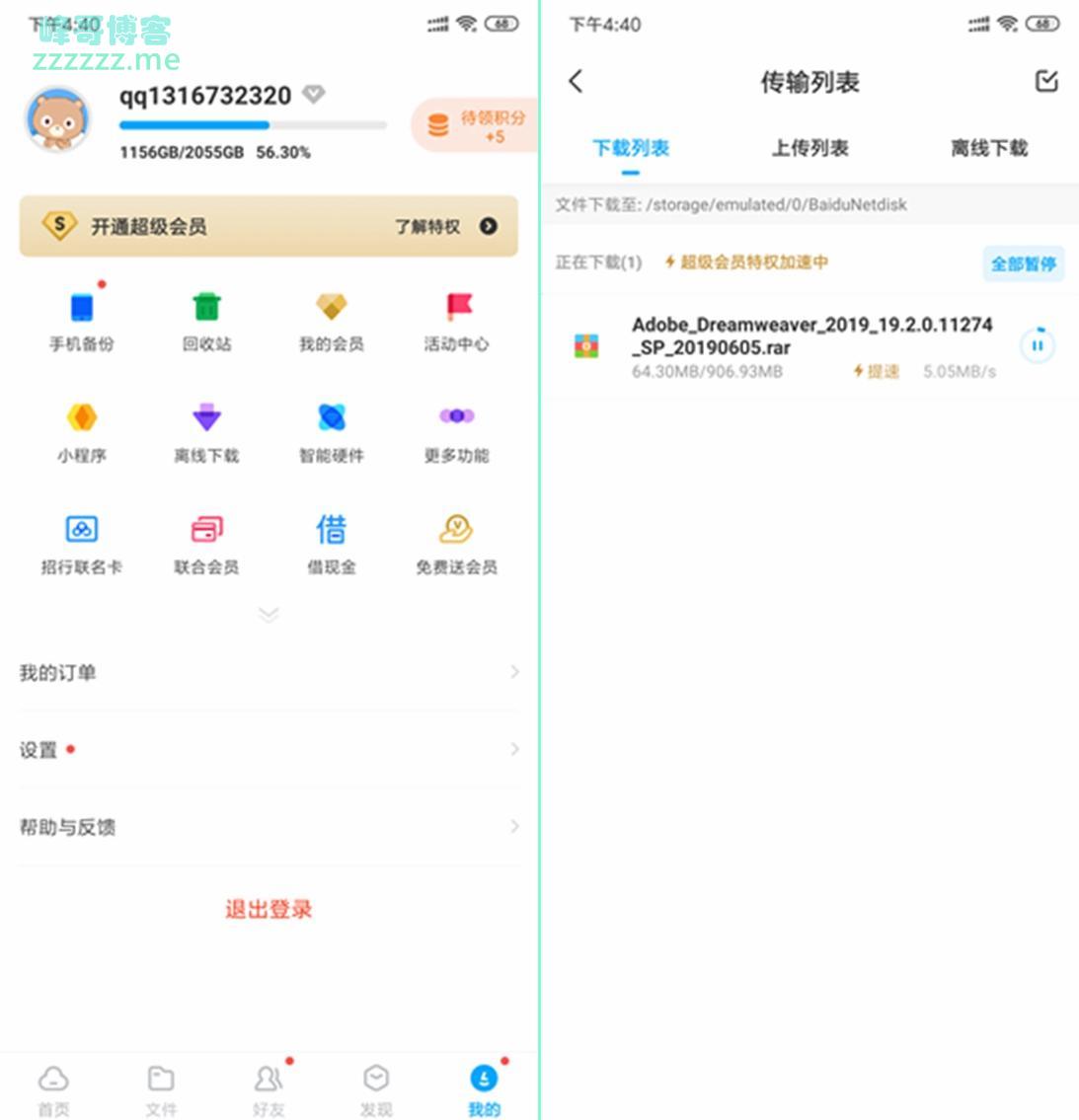The width and height of the screenshot is (1079, 1120).
Task: Pause the Adobe Dreamweaver download
Action: pyautogui.click(x=1037, y=345)
